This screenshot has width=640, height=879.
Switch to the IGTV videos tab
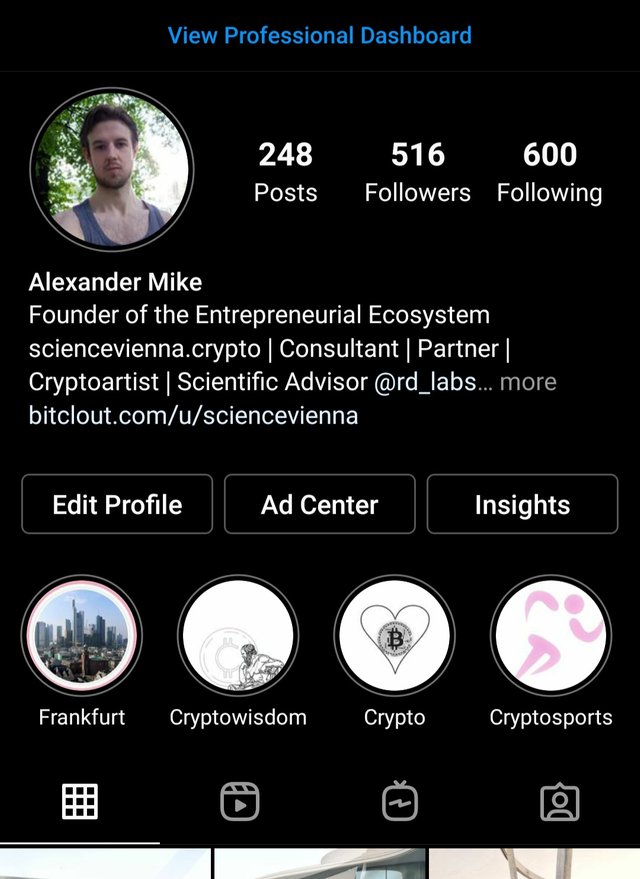pos(400,801)
